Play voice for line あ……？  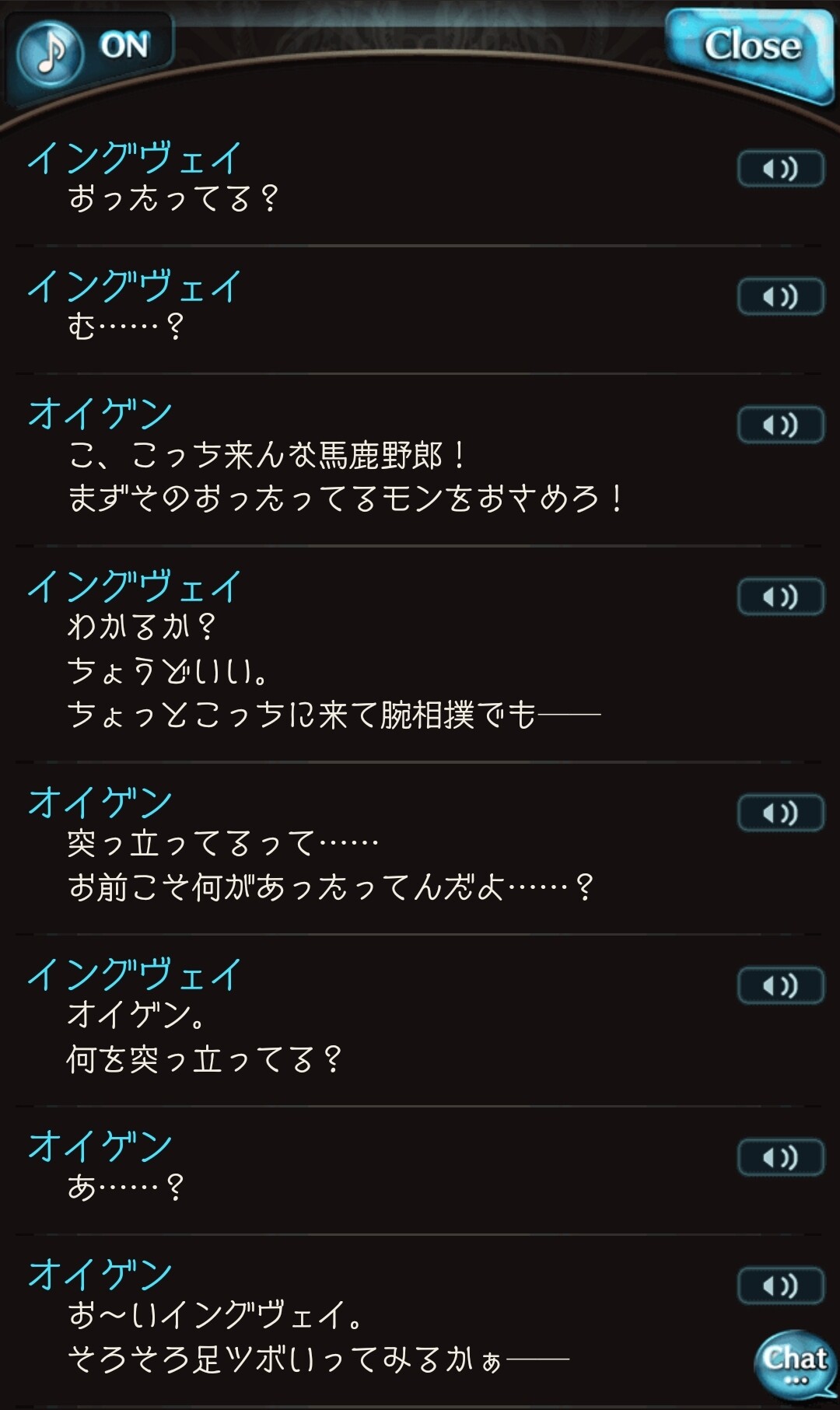780,1158
